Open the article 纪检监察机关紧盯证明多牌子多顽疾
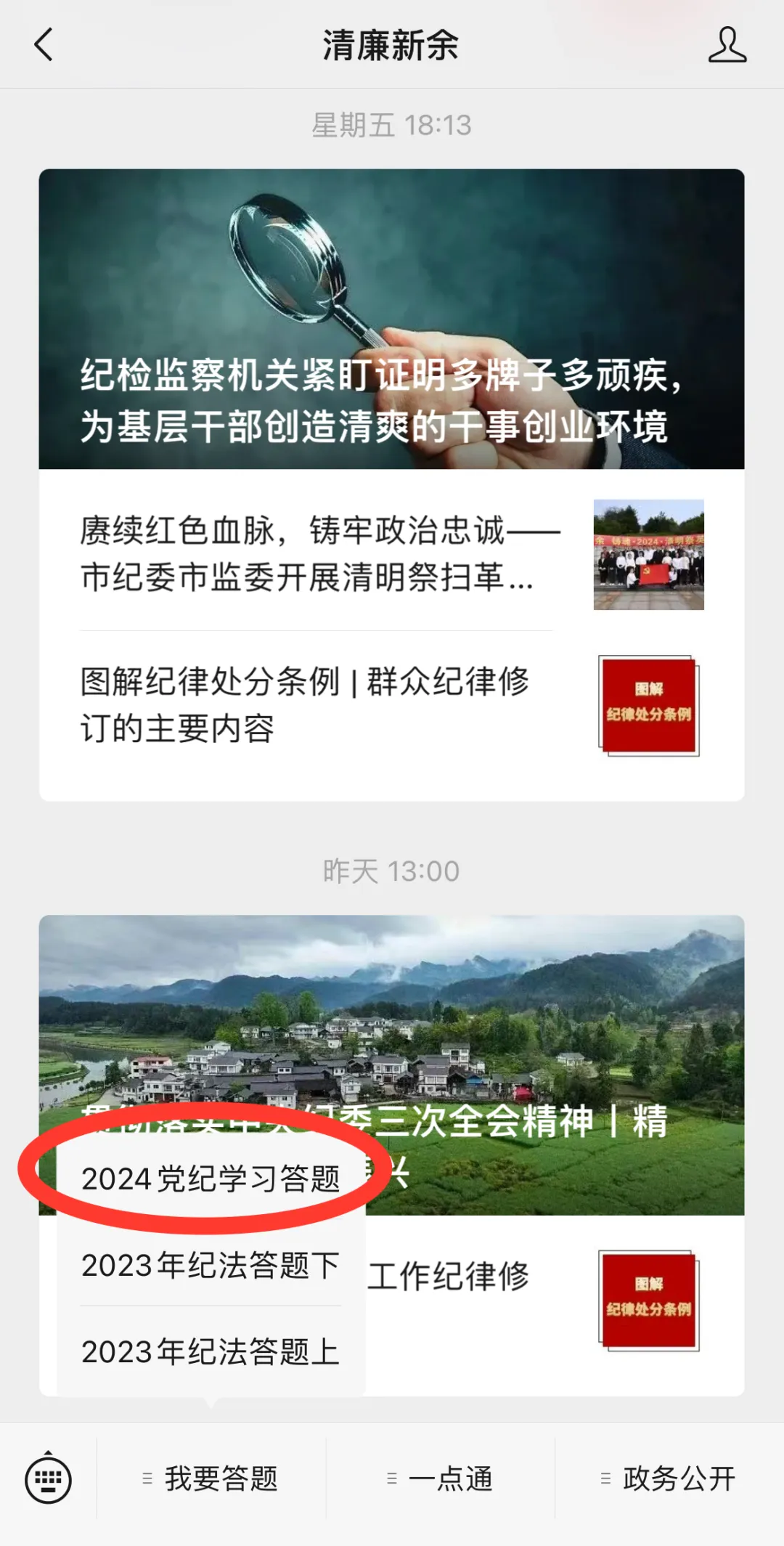Screen dimensions: 784x1546 click(391, 320)
